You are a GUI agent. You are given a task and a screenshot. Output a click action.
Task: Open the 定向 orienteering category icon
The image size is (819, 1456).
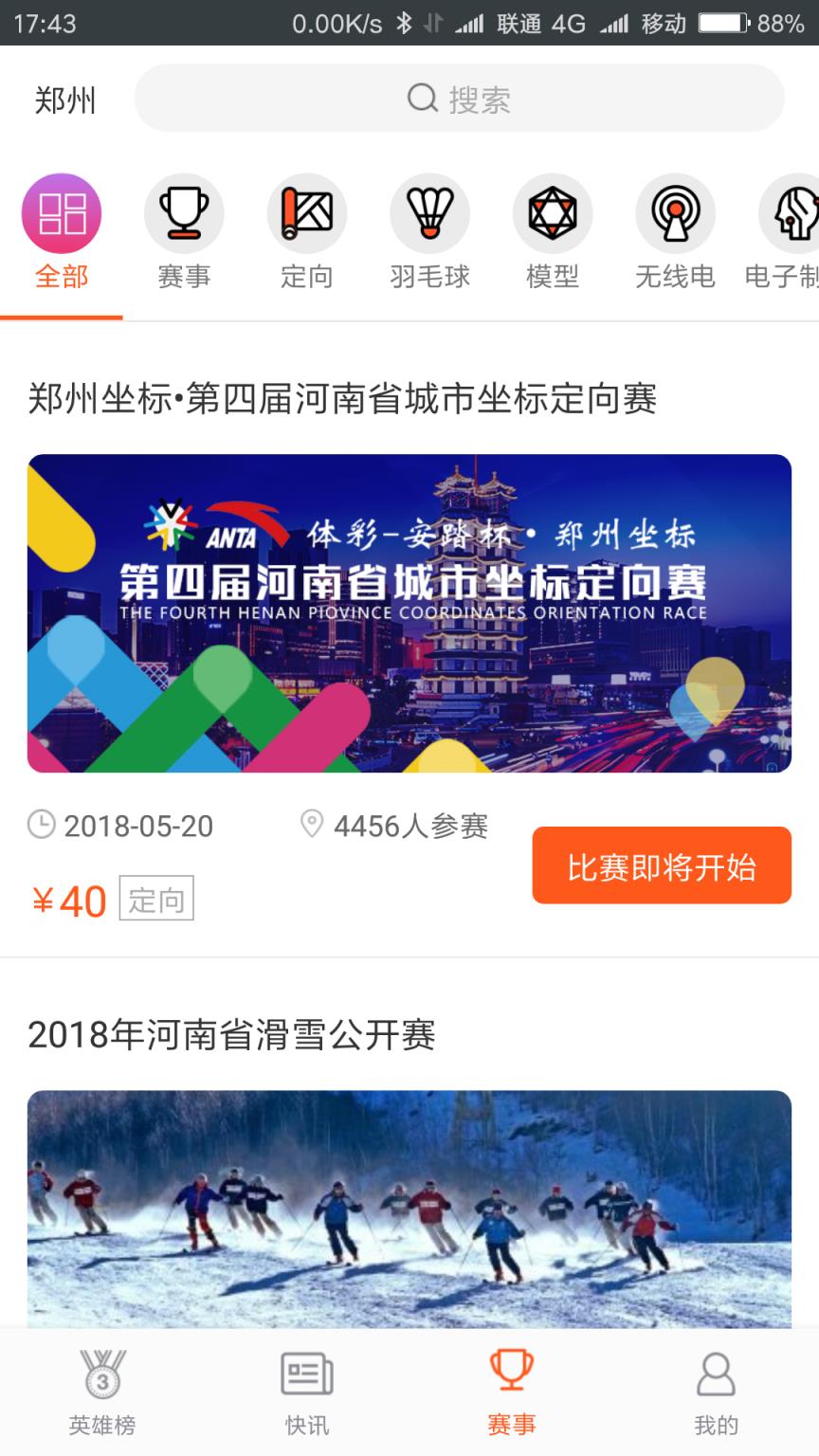(307, 212)
